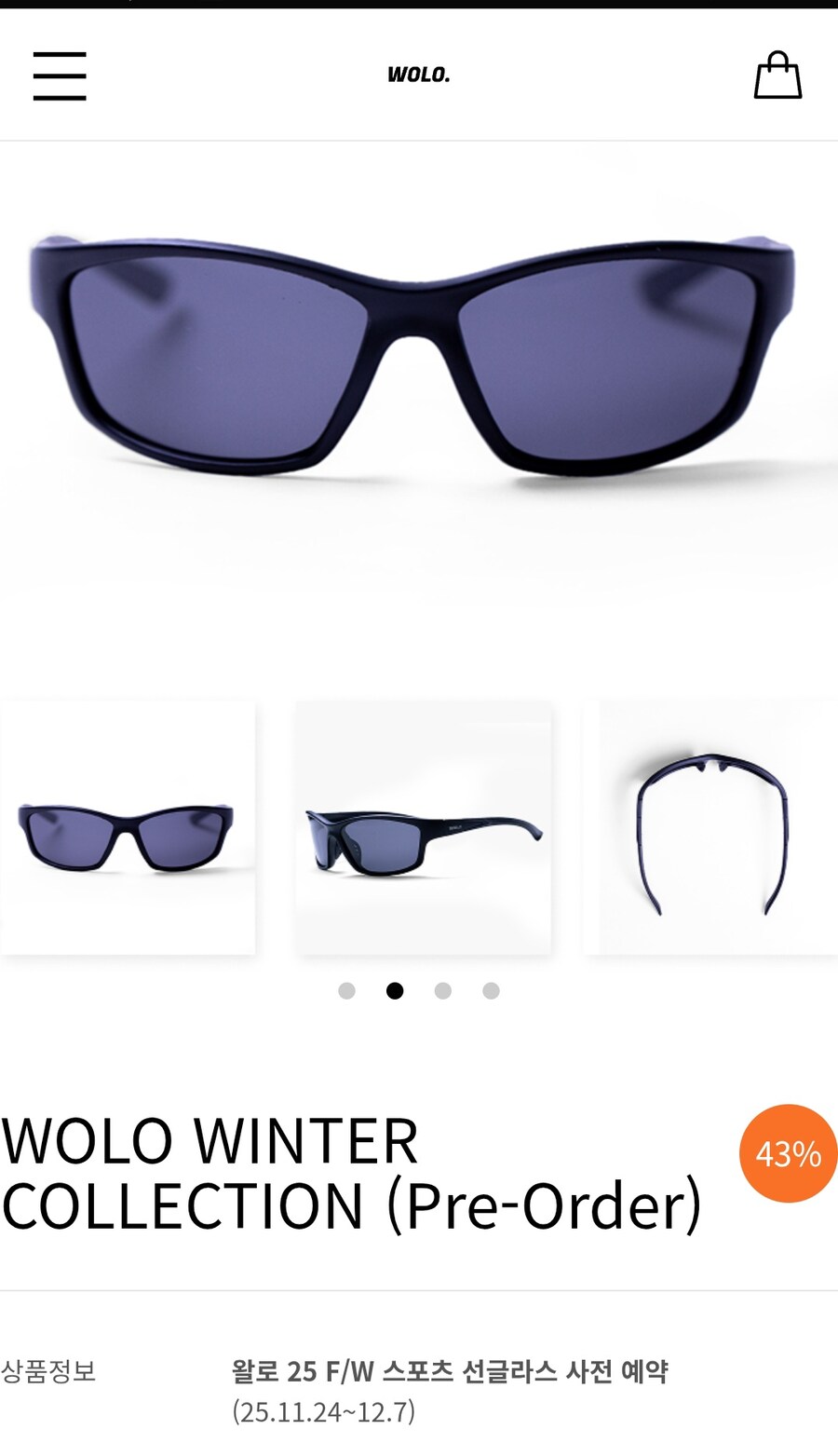Go to WOLO home via logo
Screen dimensions: 838x1456
coord(419,75)
